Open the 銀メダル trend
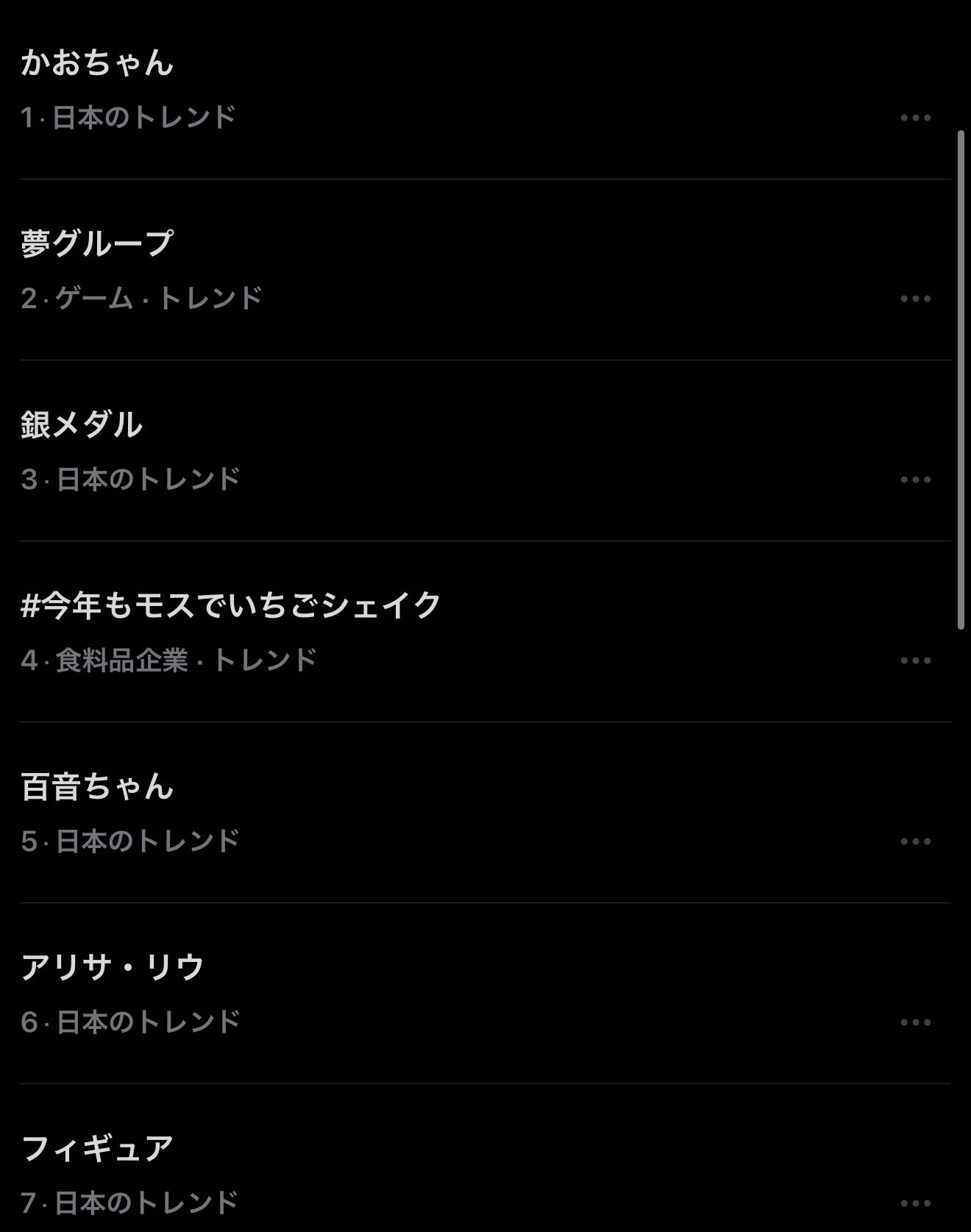This screenshot has height=1232, width=971. (x=82, y=424)
